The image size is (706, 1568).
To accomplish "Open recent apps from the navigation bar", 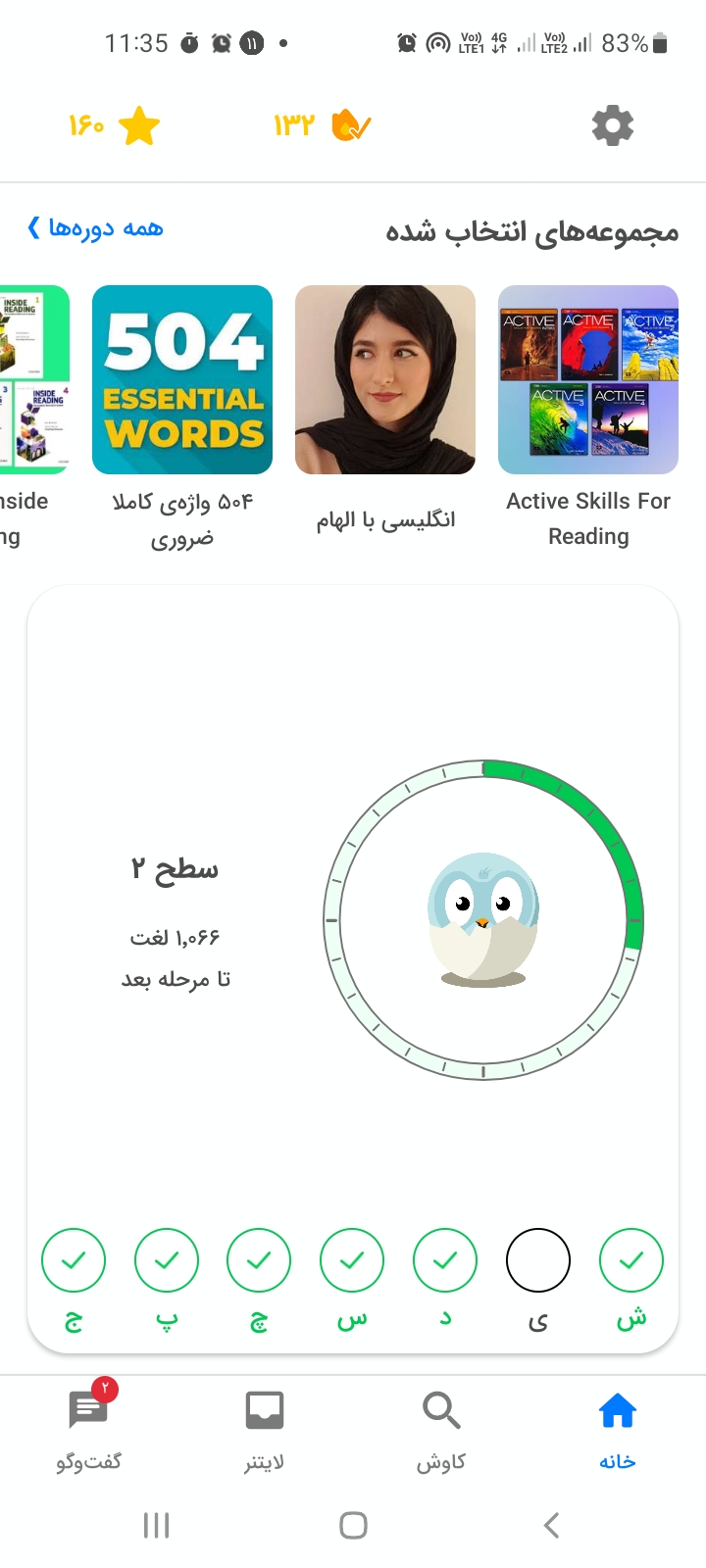I will pos(156,1525).
